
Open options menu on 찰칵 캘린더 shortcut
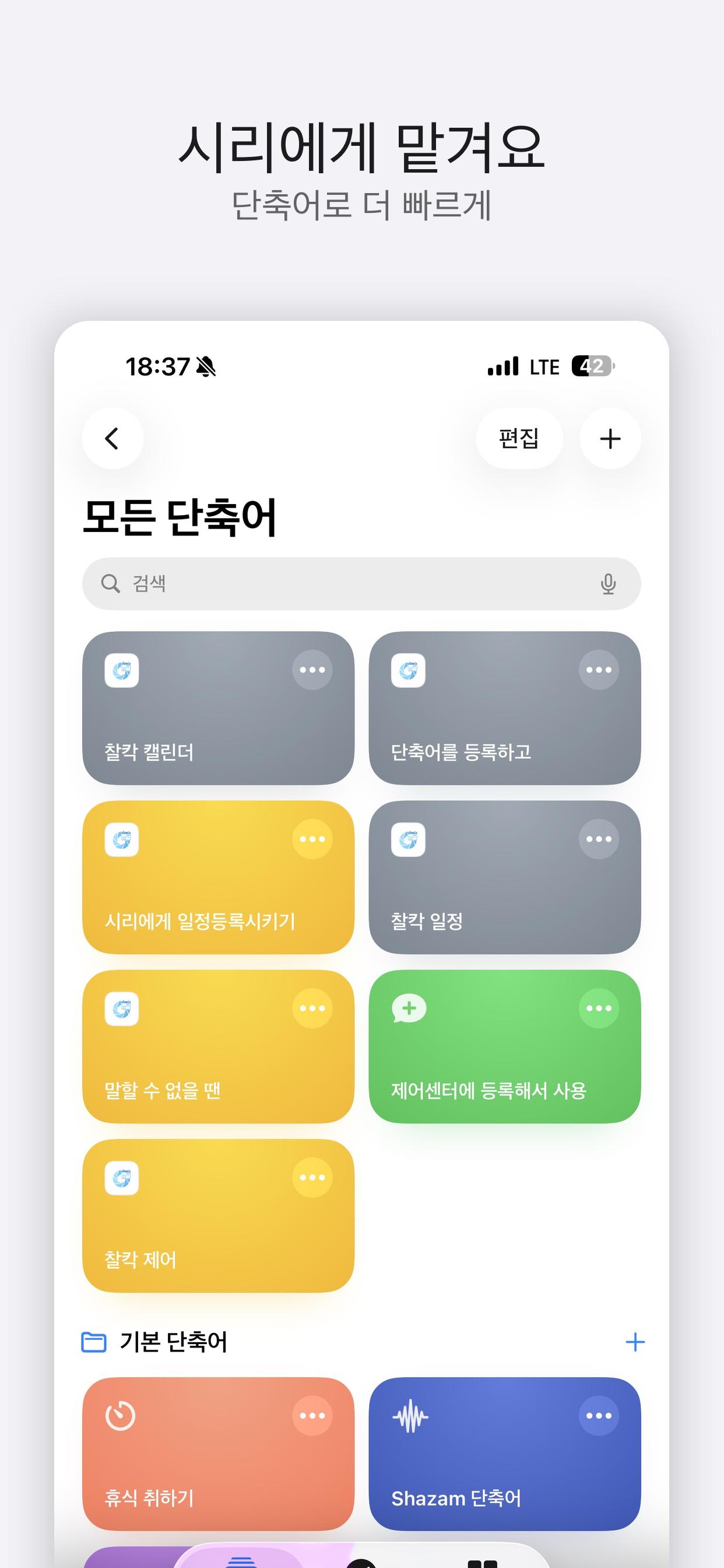[x=311, y=669]
